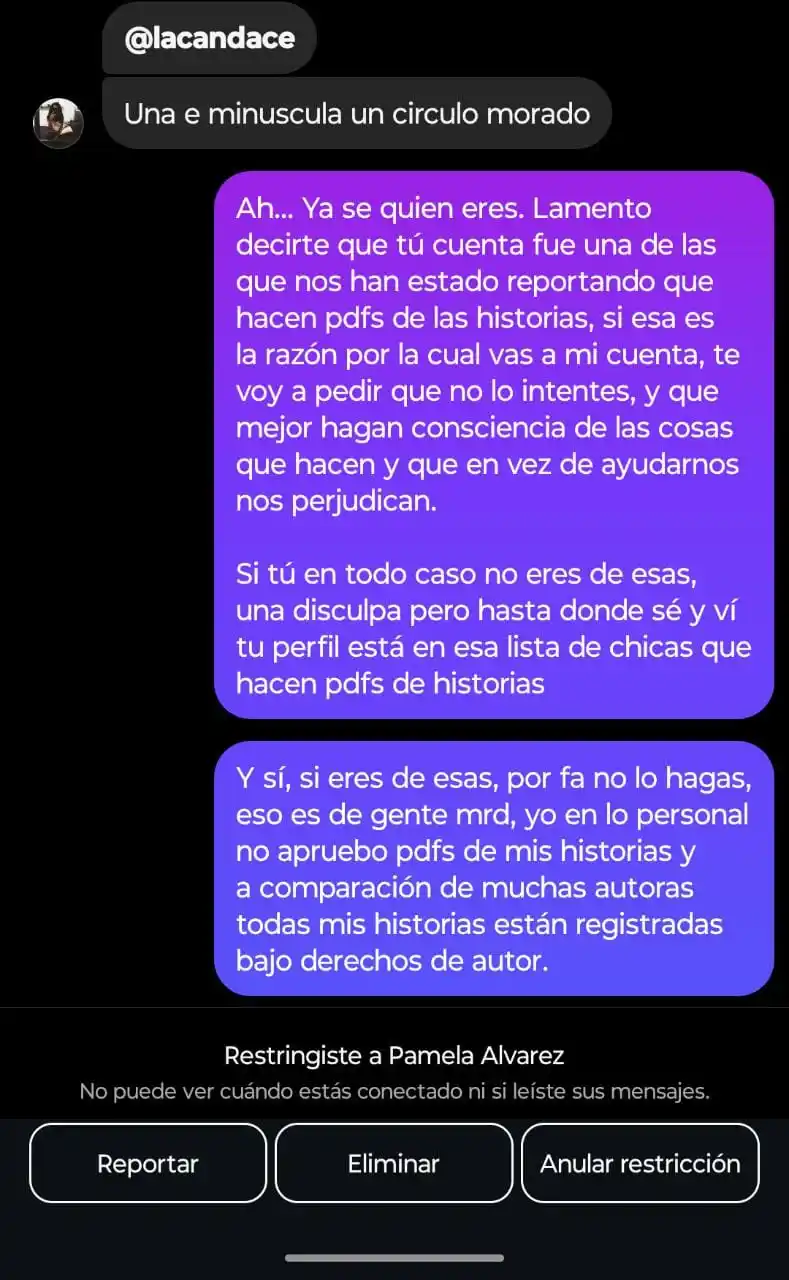The width and height of the screenshot is (789, 1280).
Task: Tap Restringiste a Pamela Alvarez heading
Action: click(x=394, y=1054)
